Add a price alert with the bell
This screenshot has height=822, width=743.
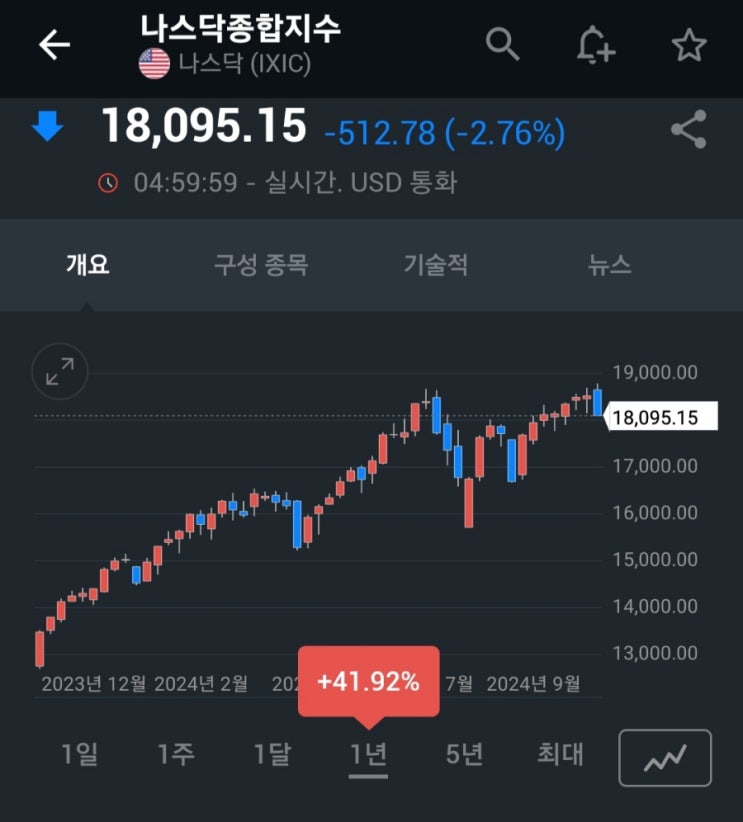pyautogui.click(x=596, y=45)
